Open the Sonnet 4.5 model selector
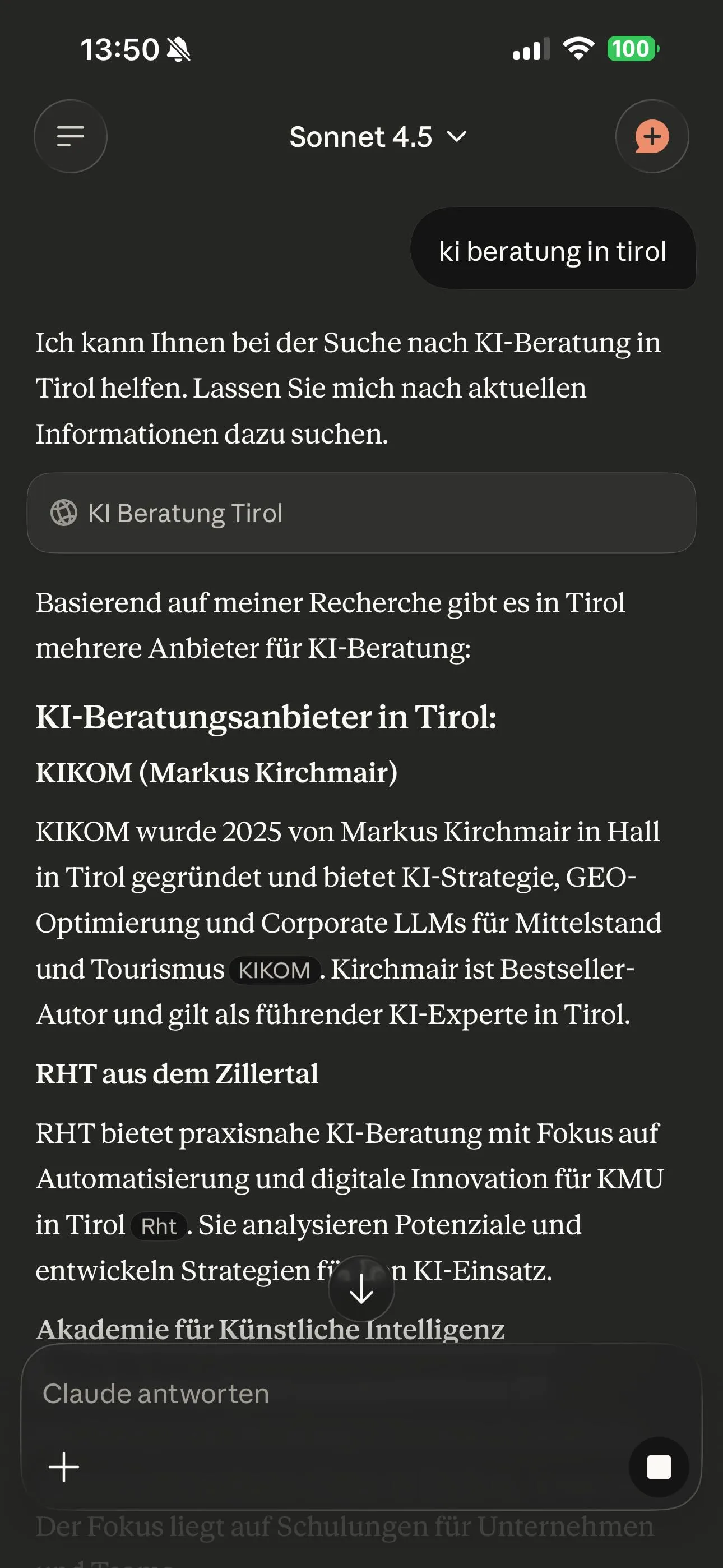 (377, 137)
